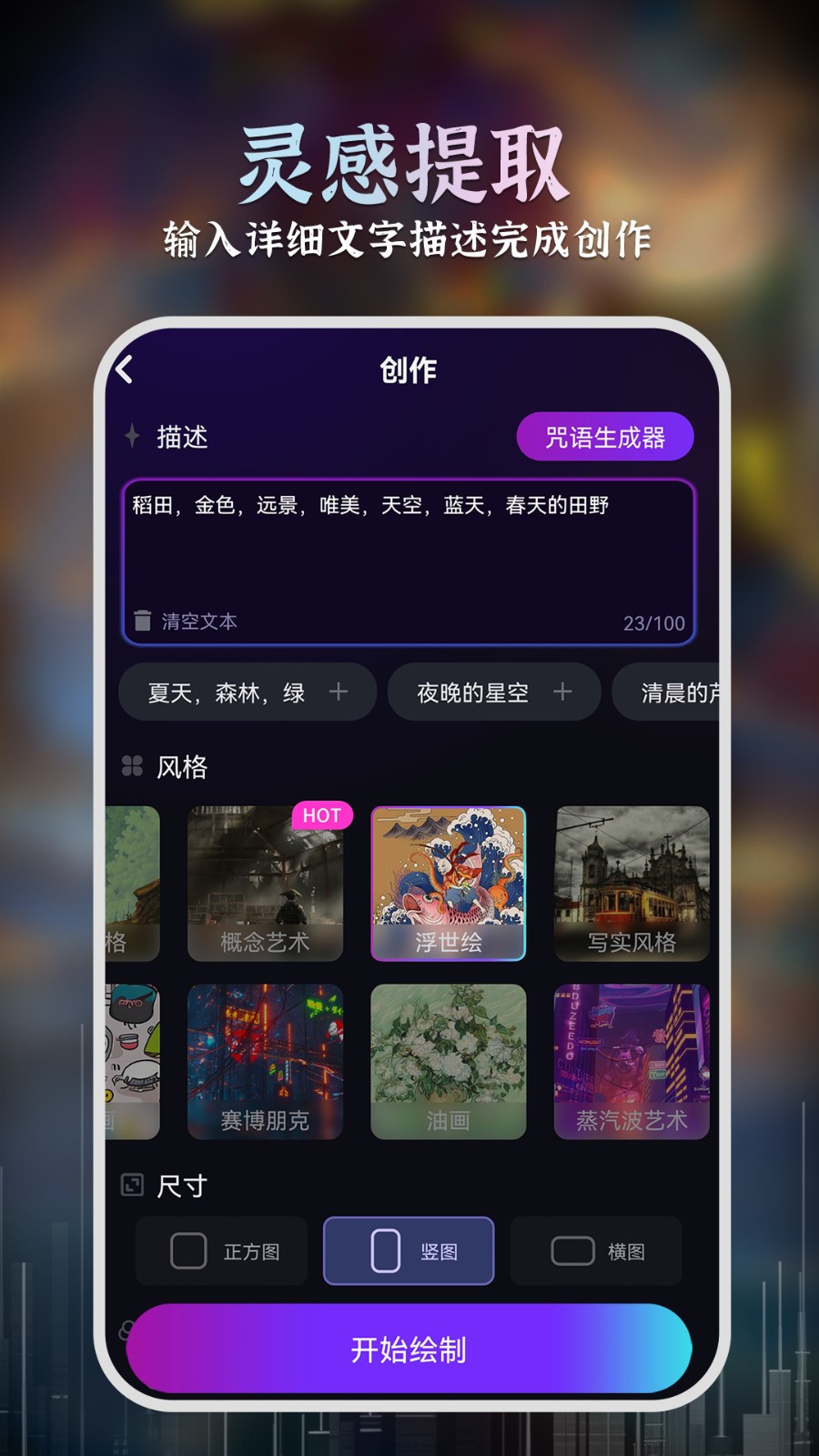Add the 夏天，森林，绿 prompt suggestion

(247, 693)
